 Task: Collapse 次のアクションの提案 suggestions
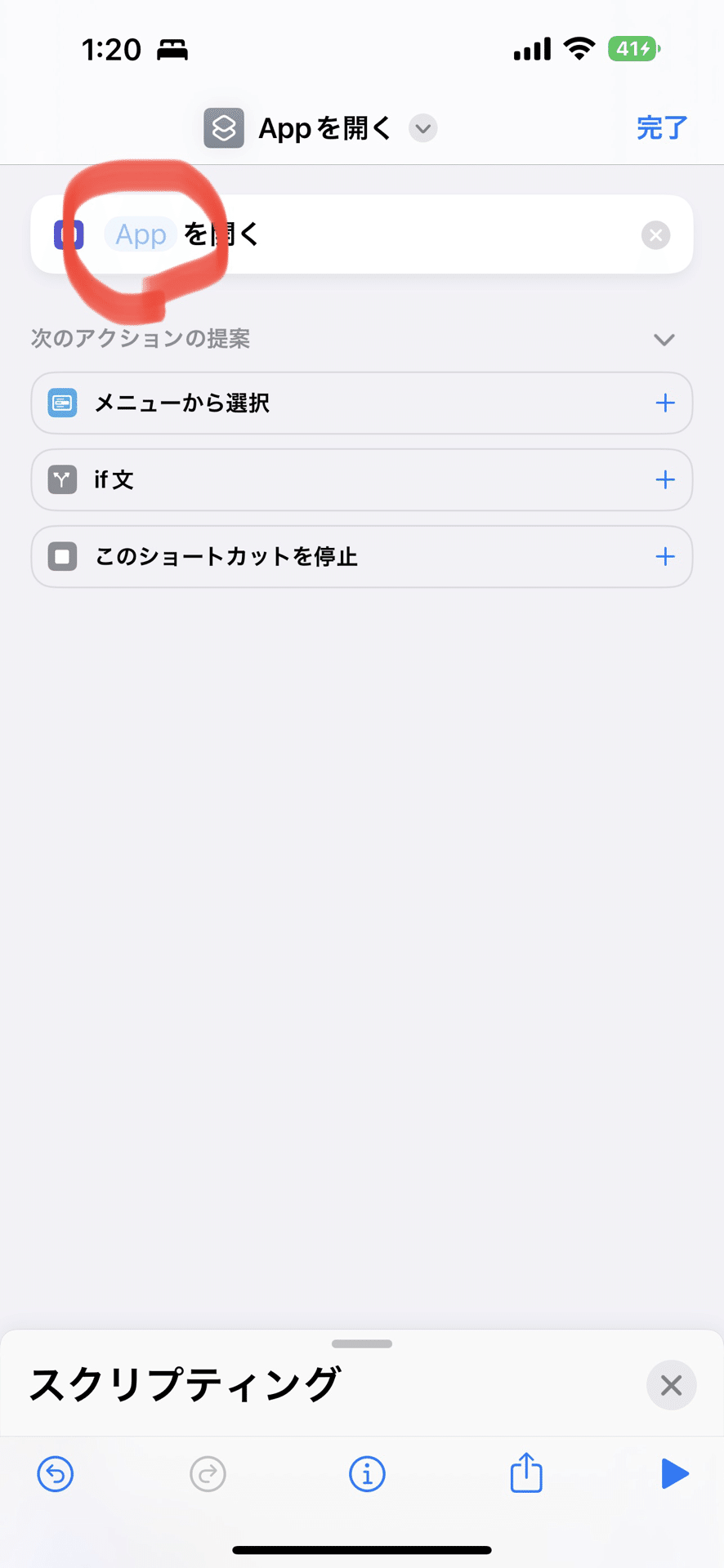[x=664, y=339]
